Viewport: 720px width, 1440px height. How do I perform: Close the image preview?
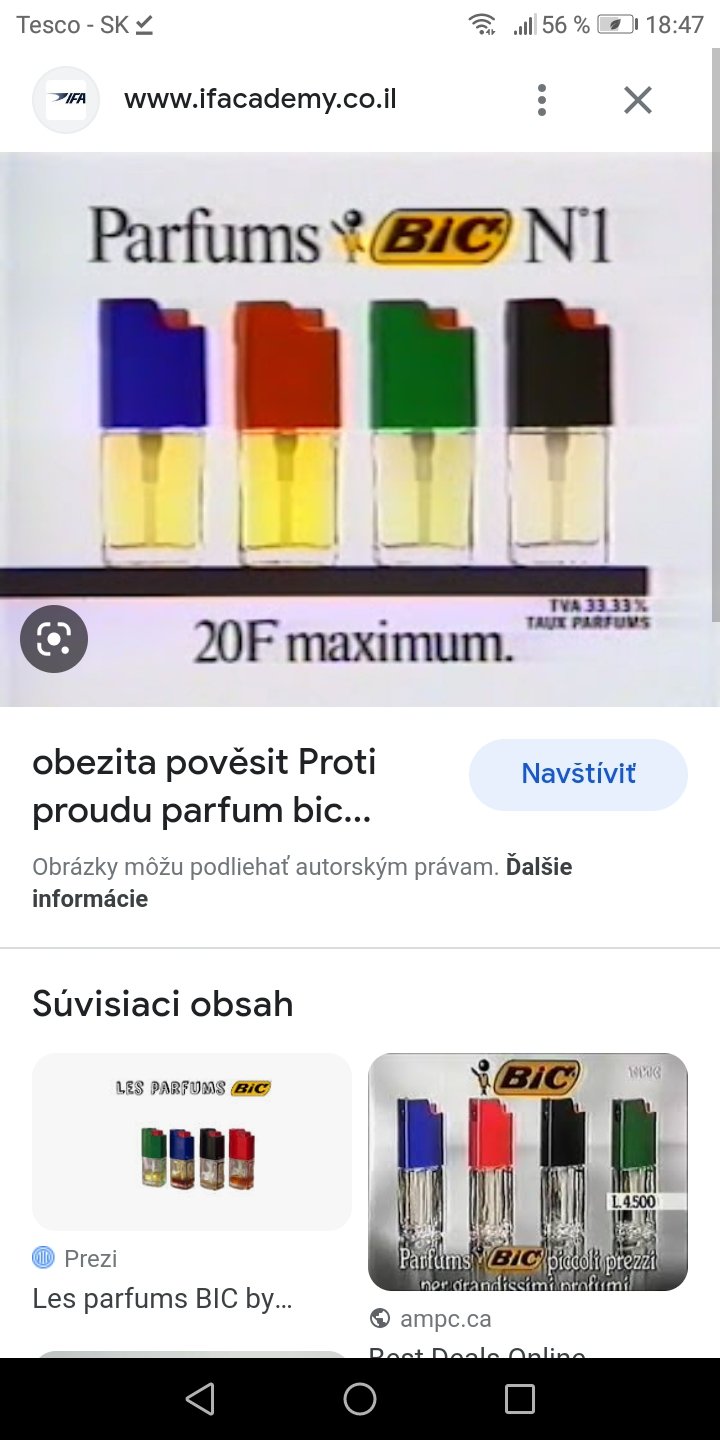coord(637,100)
